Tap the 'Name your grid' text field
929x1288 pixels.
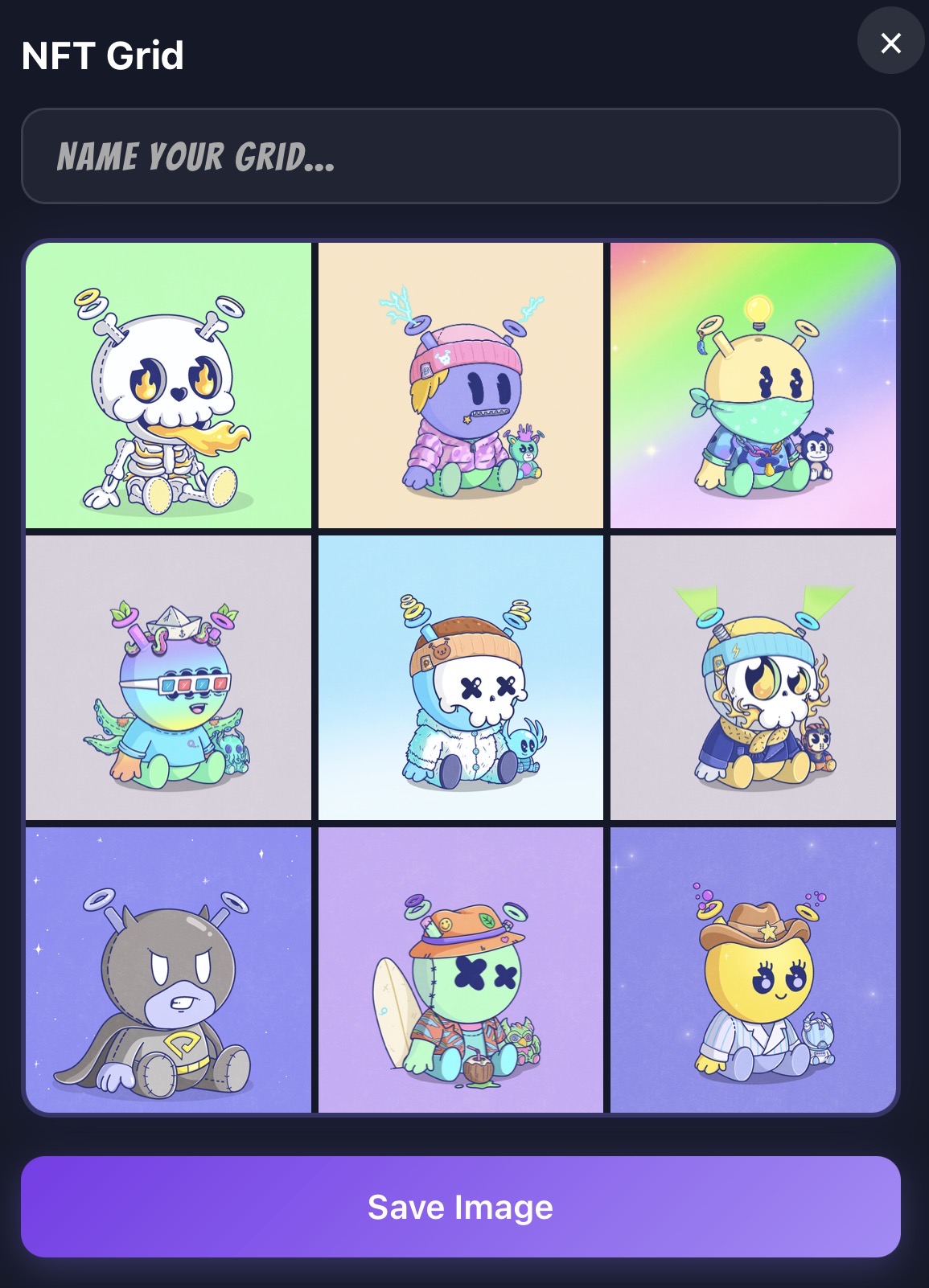tap(460, 156)
